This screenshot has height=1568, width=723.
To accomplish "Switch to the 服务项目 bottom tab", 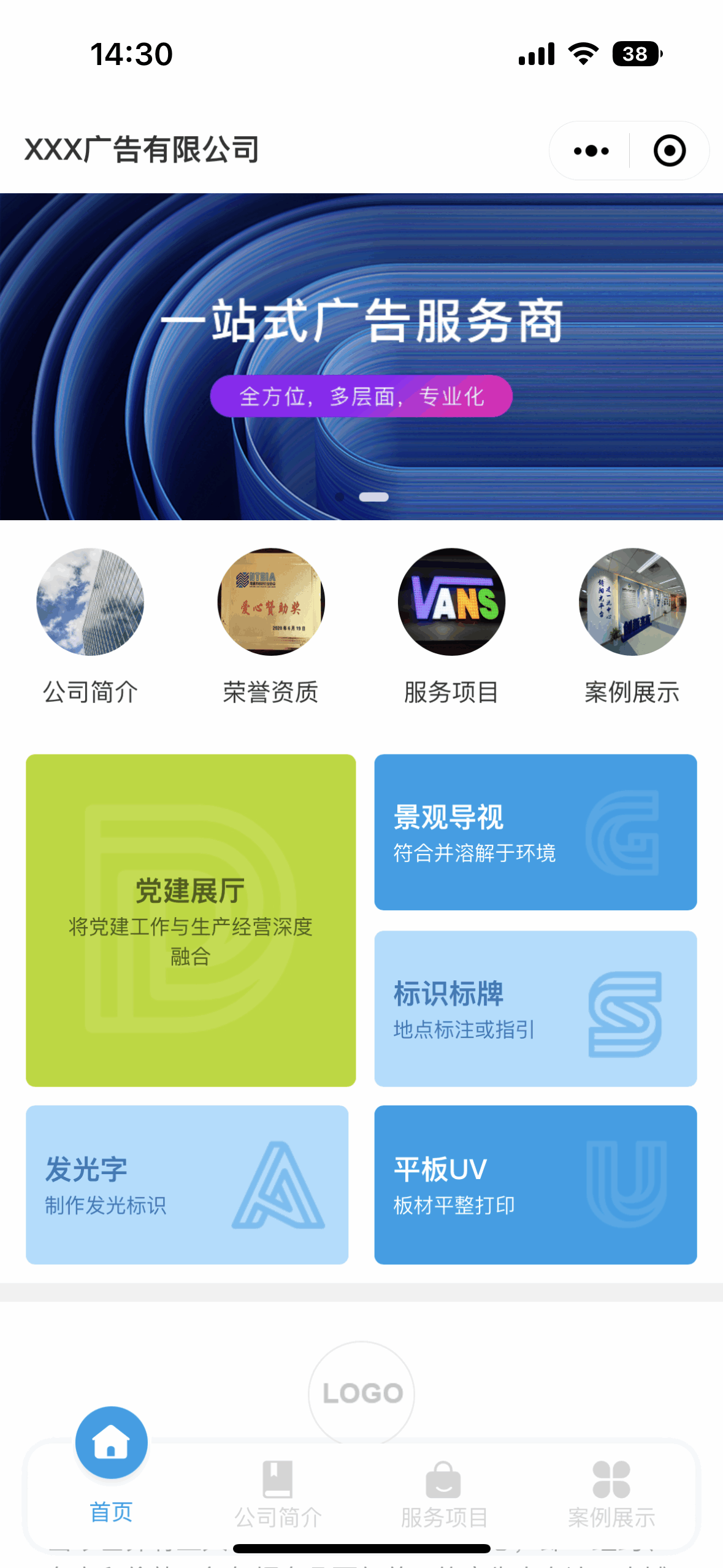I will pos(444,1492).
